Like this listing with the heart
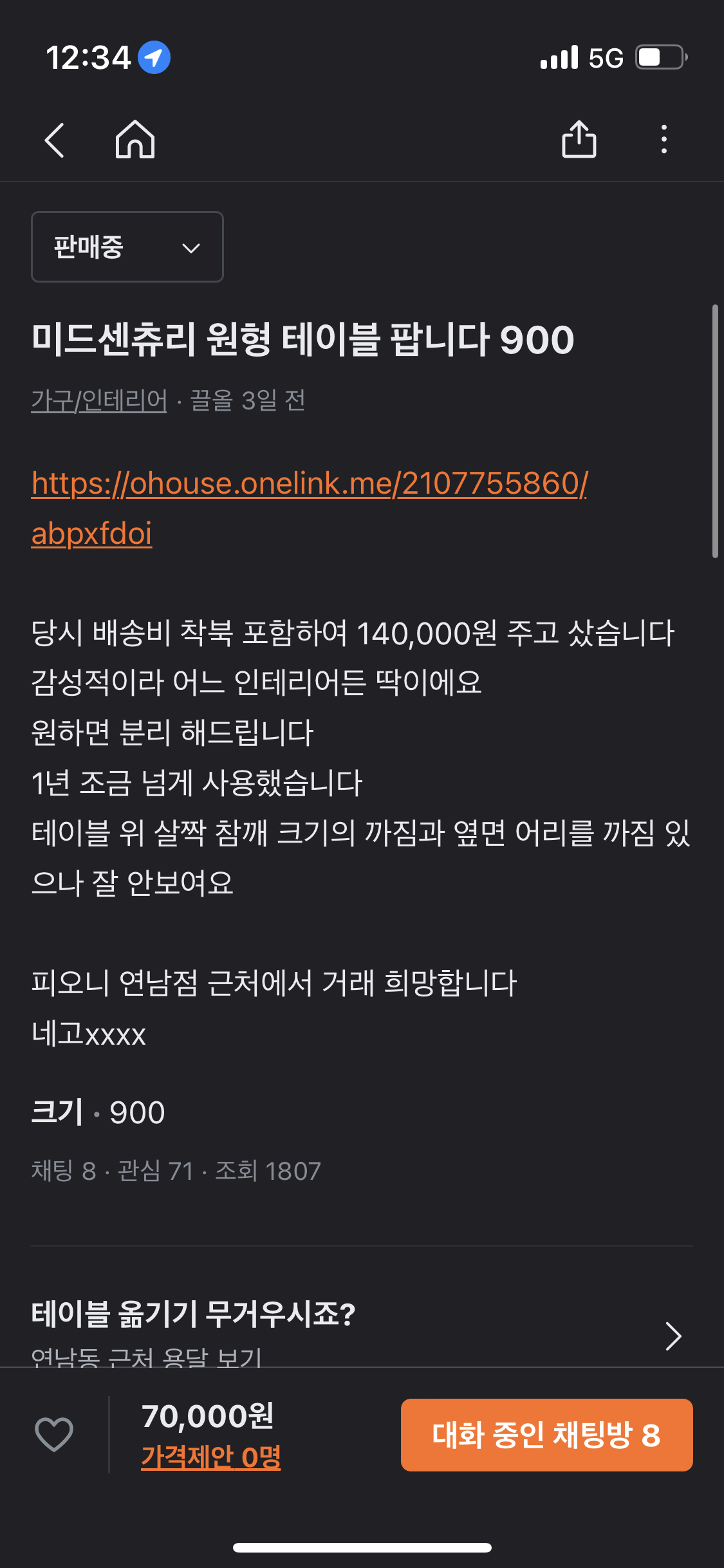The width and height of the screenshot is (724, 1568). click(54, 1435)
